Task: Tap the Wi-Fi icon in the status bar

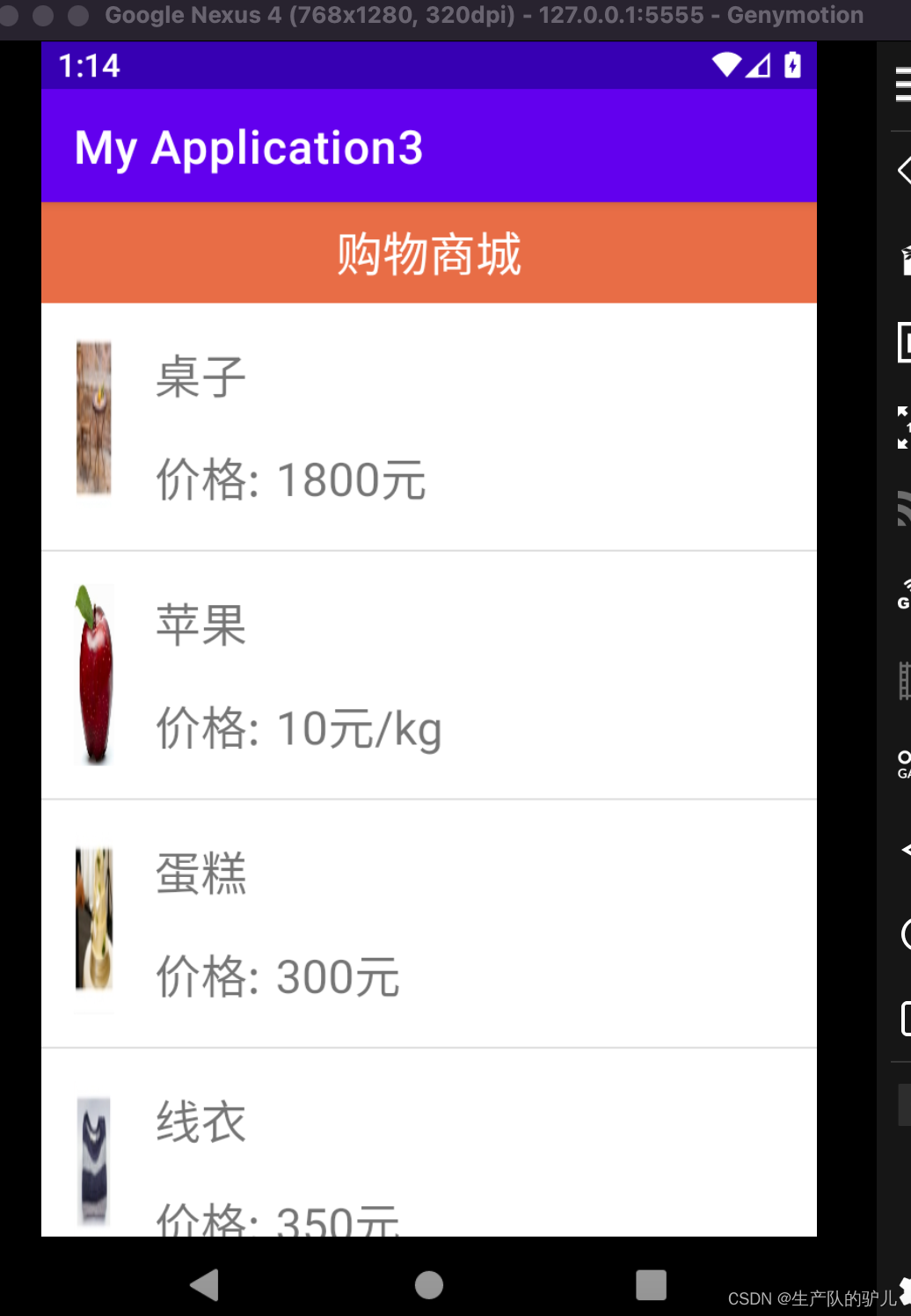Action: [726, 65]
